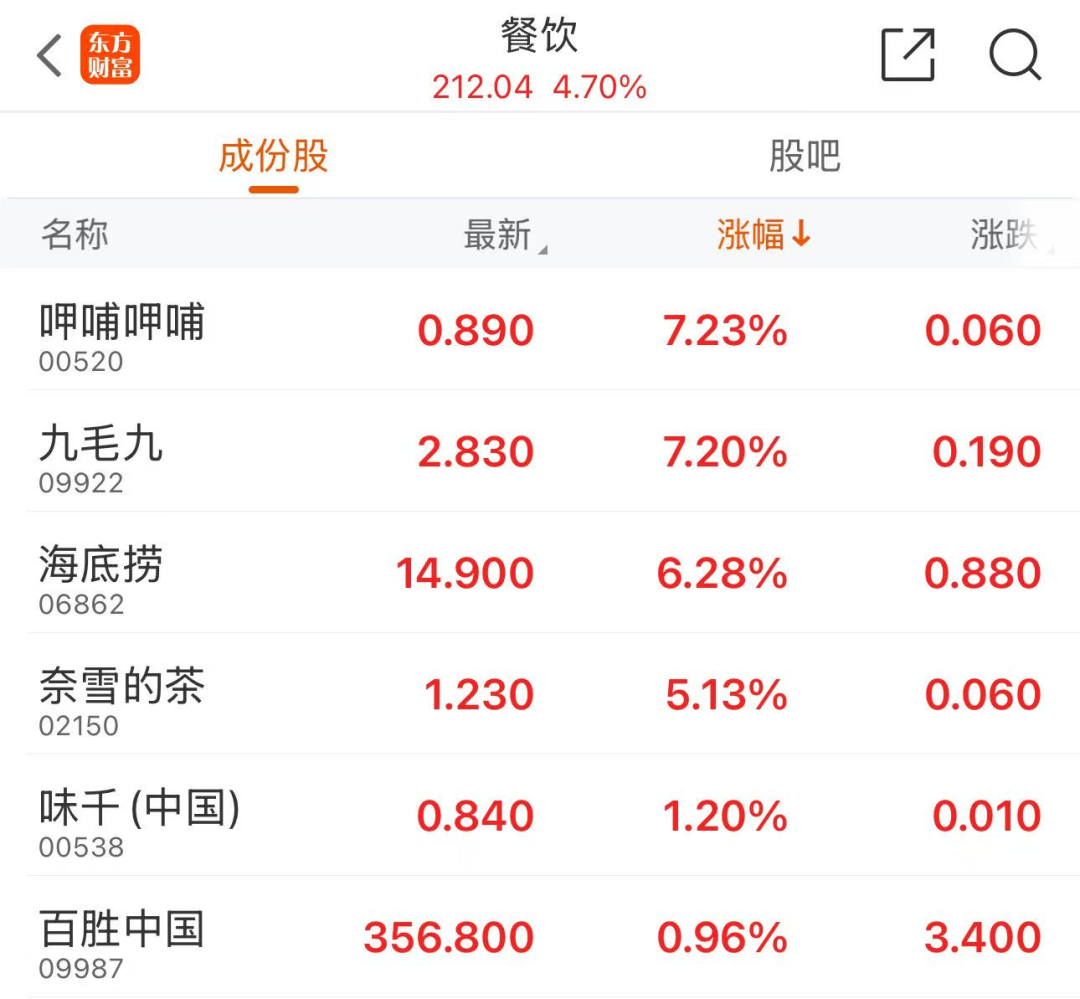Switch to the 成份股 tab
The image size is (1080, 999).
pos(273,158)
